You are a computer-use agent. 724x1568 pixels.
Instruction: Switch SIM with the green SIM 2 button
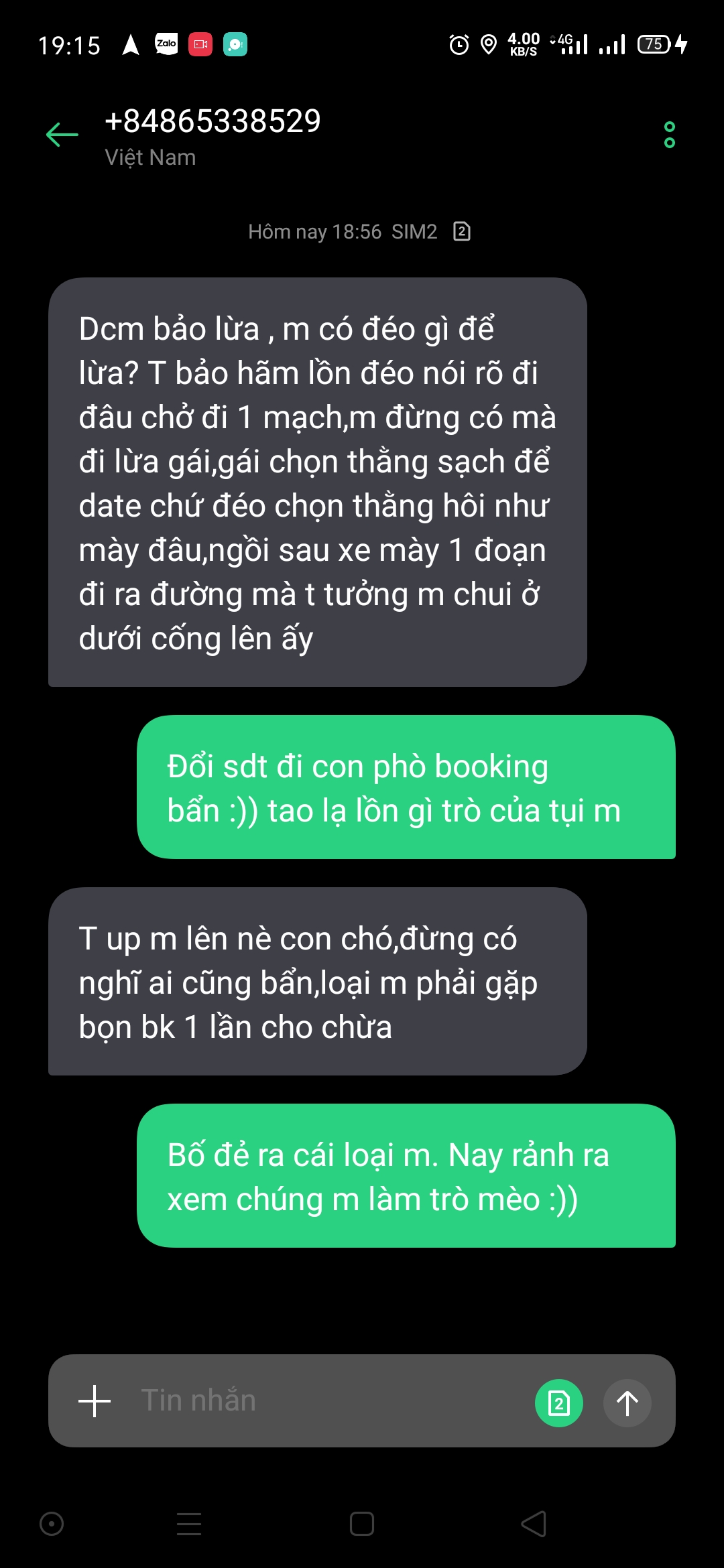point(558,1402)
